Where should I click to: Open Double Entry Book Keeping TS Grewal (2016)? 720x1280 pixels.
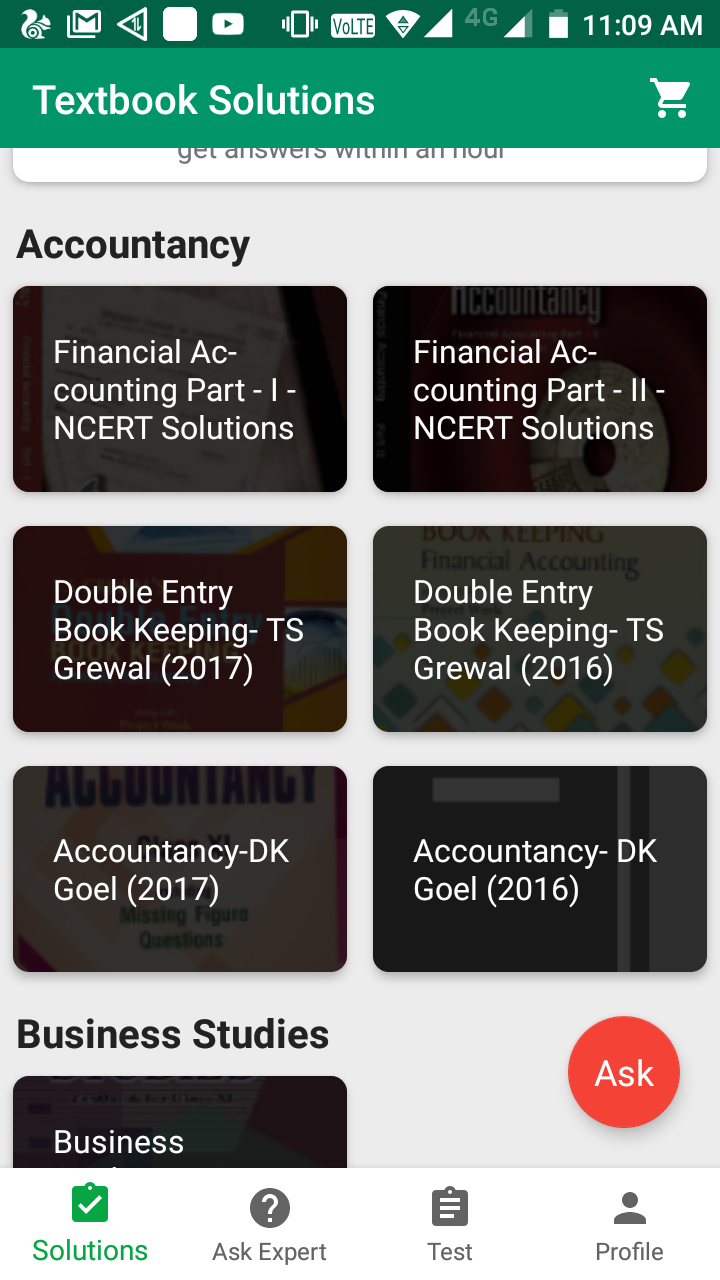coord(540,629)
